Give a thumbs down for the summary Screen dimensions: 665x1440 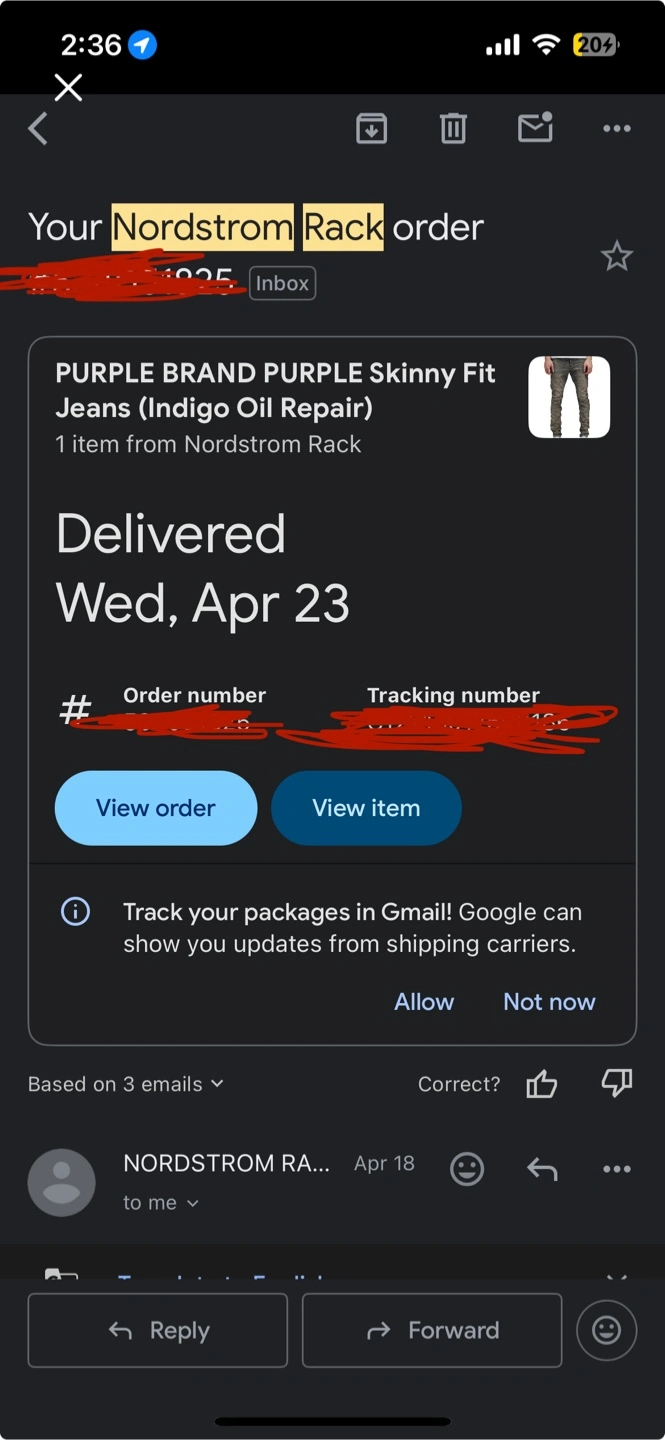coord(617,1083)
